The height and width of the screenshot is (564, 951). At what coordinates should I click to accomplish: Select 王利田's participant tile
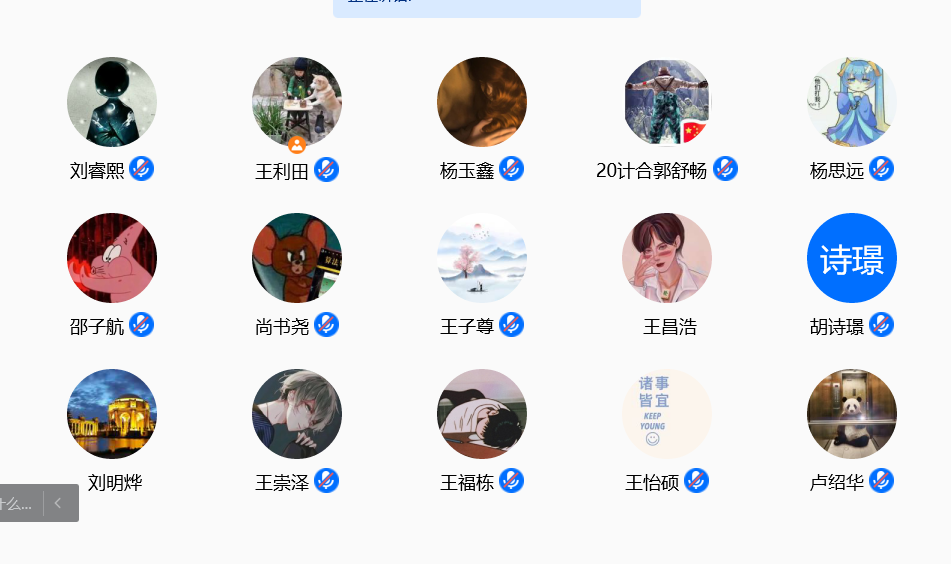pyautogui.click(x=297, y=102)
